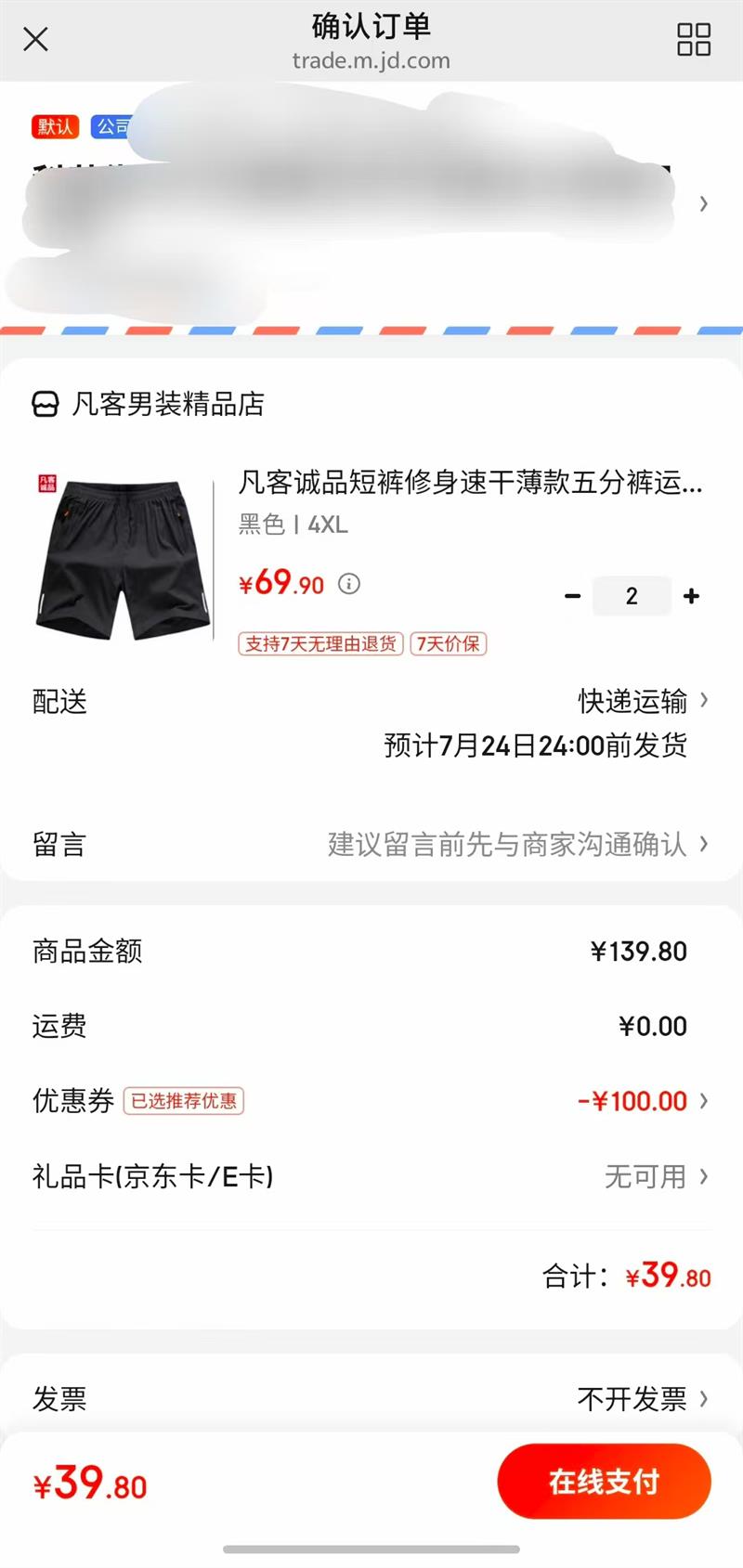Screen dimensions: 743x1568
Task: Change the 快递运输 delivery method
Action: pyautogui.click(x=641, y=701)
